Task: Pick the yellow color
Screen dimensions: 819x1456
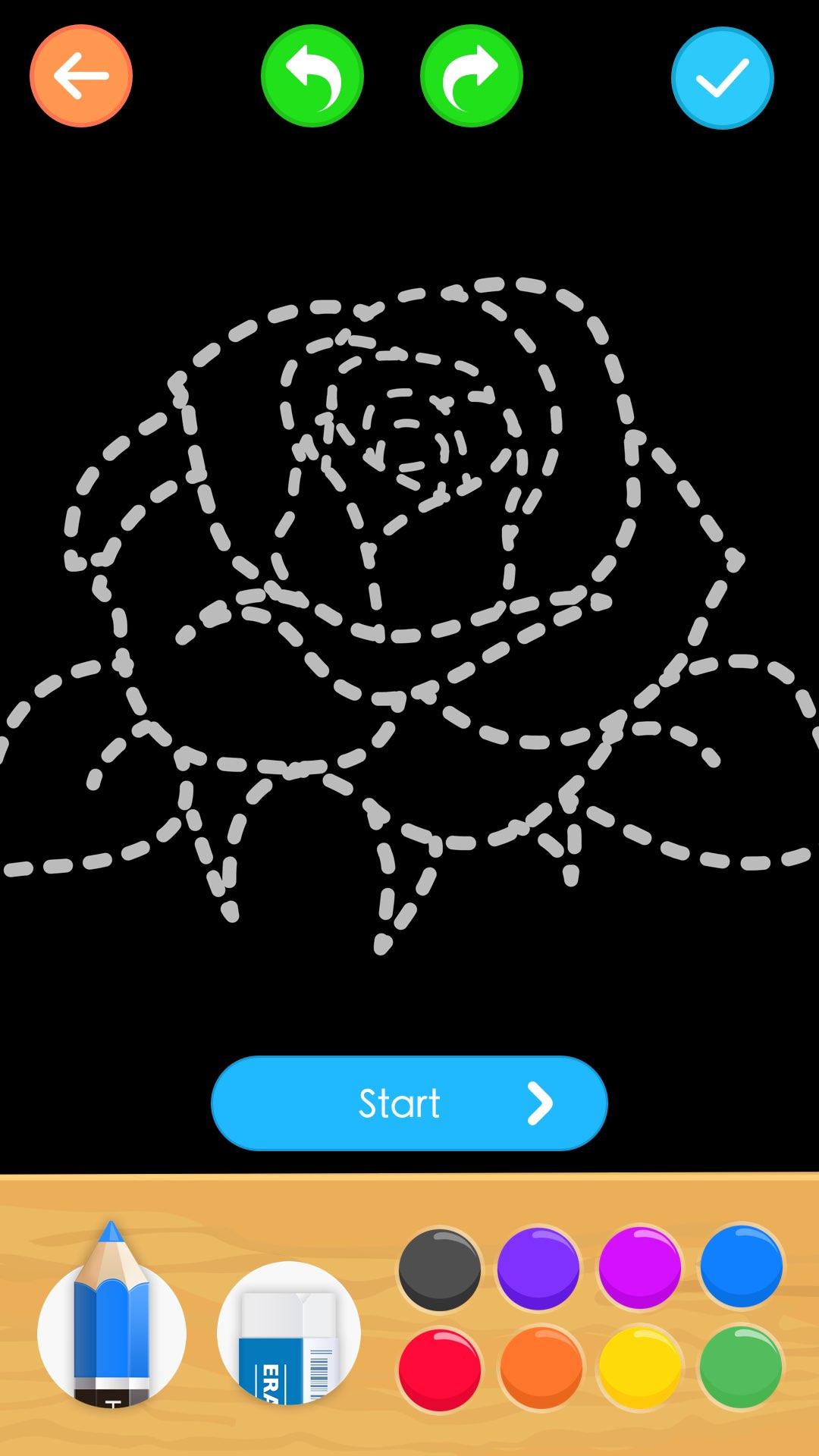Action: tap(640, 1368)
